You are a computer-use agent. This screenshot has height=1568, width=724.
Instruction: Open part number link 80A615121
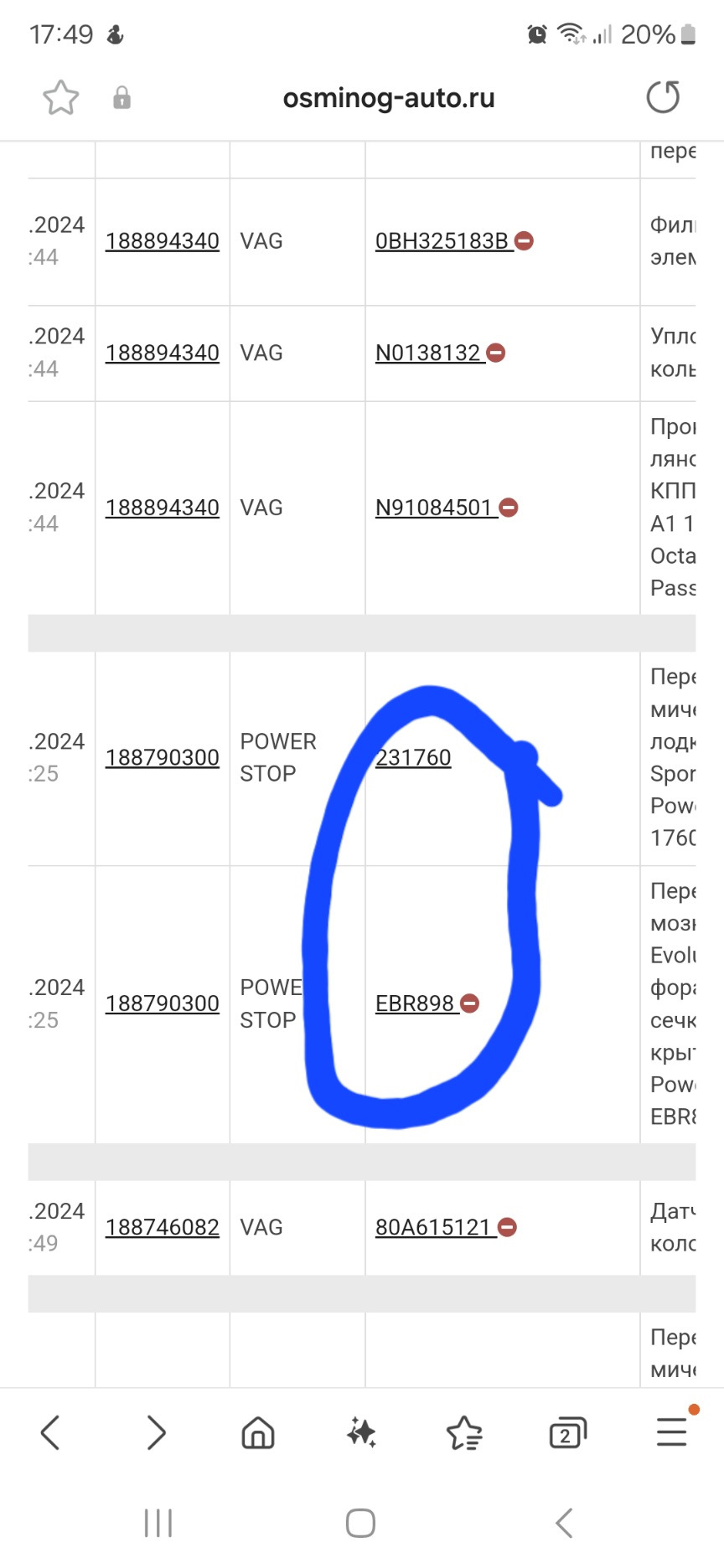click(432, 1227)
